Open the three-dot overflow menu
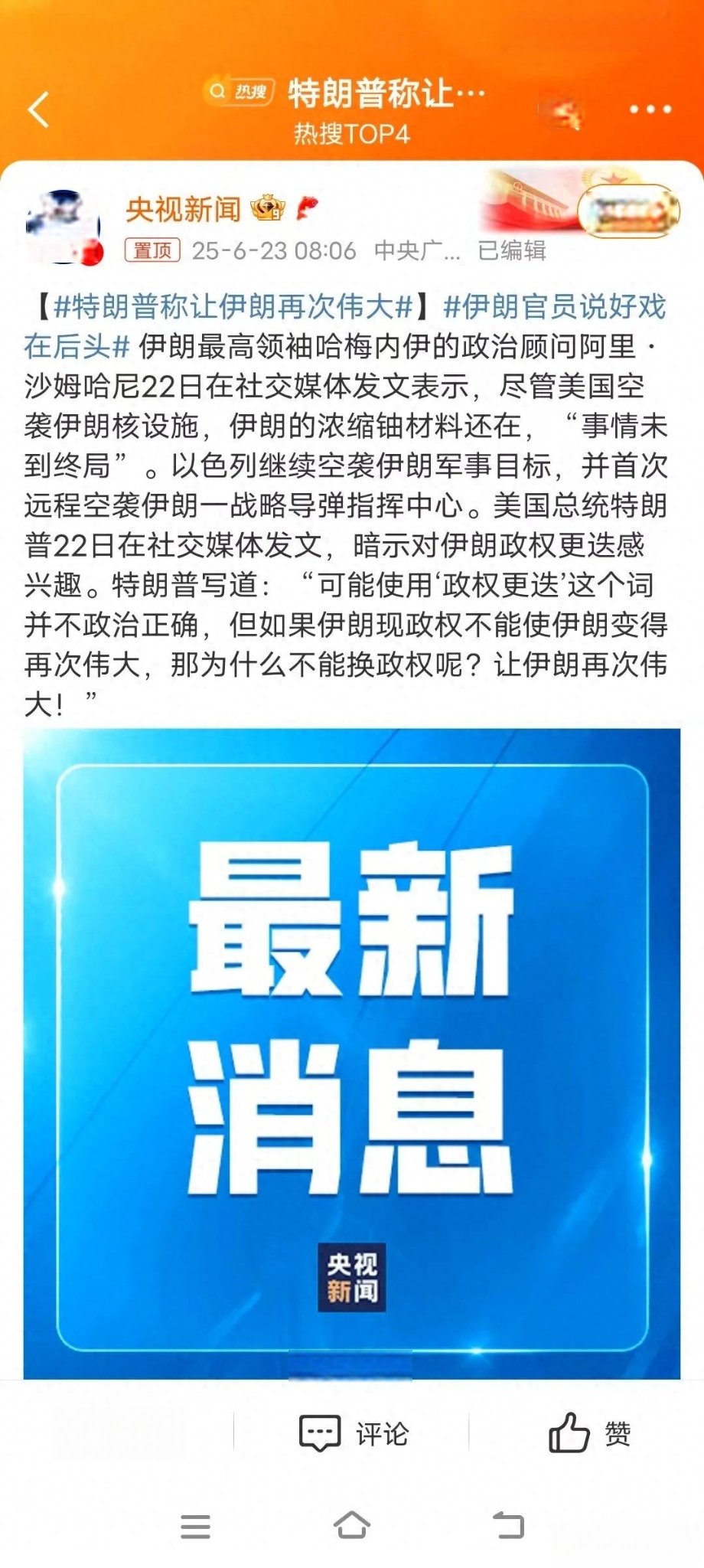Image resolution: width=704 pixels, height=1568 pixels. click(x=650, y=110)
